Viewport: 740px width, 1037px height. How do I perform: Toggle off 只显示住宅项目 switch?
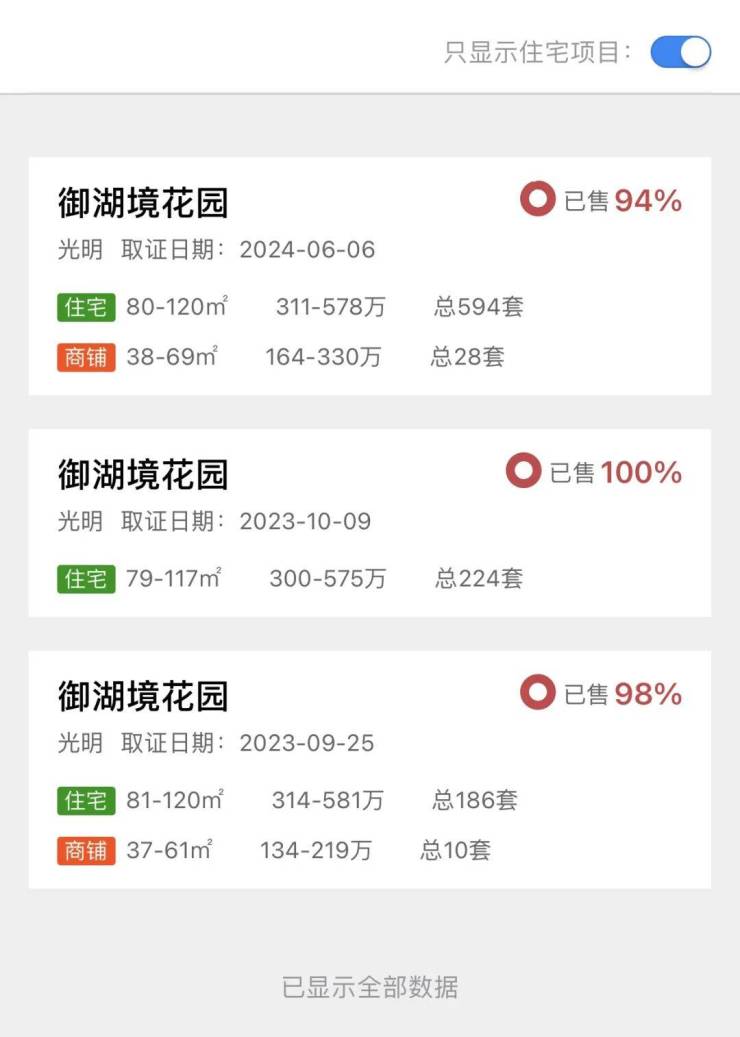(x=680, y=52)
